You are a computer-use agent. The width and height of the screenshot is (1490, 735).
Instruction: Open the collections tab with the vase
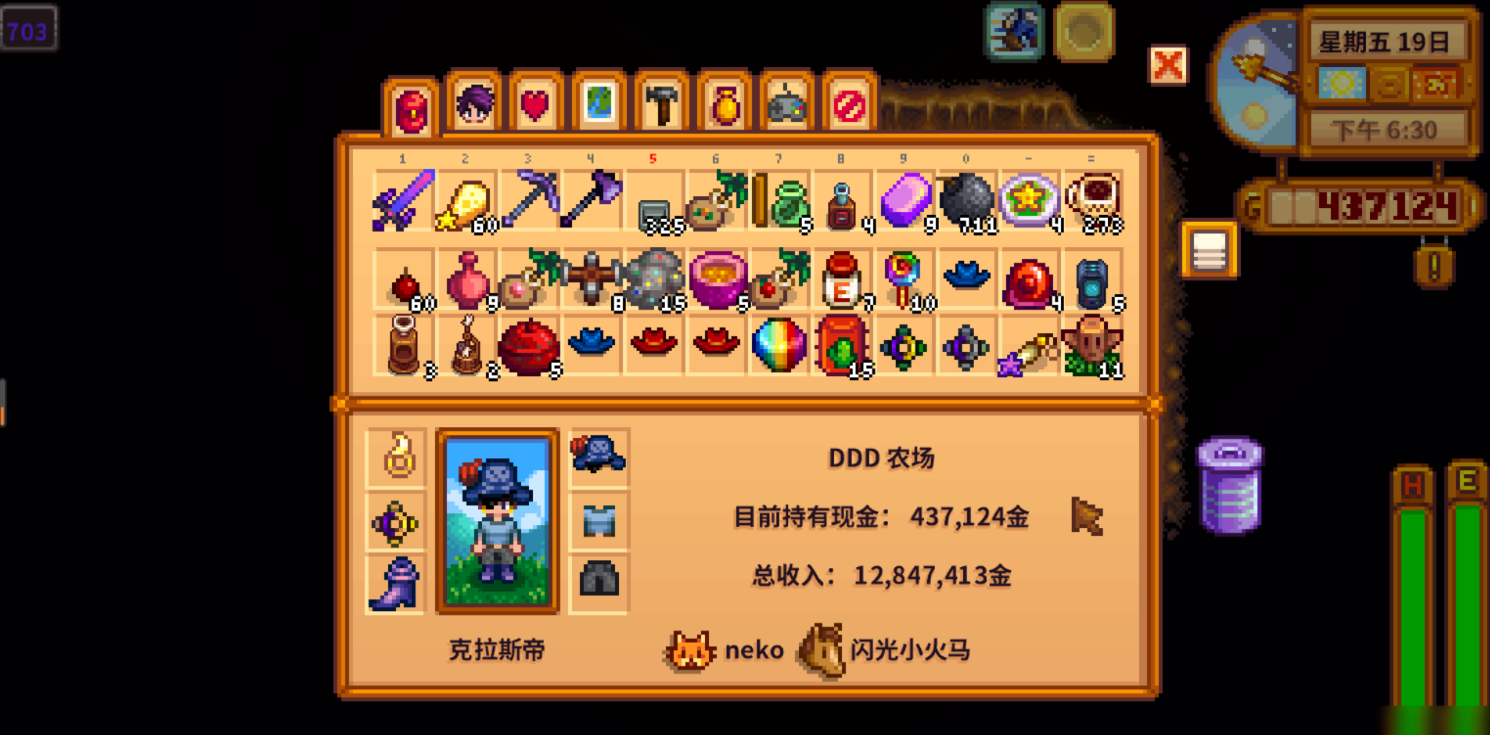(x=724, y=104)
